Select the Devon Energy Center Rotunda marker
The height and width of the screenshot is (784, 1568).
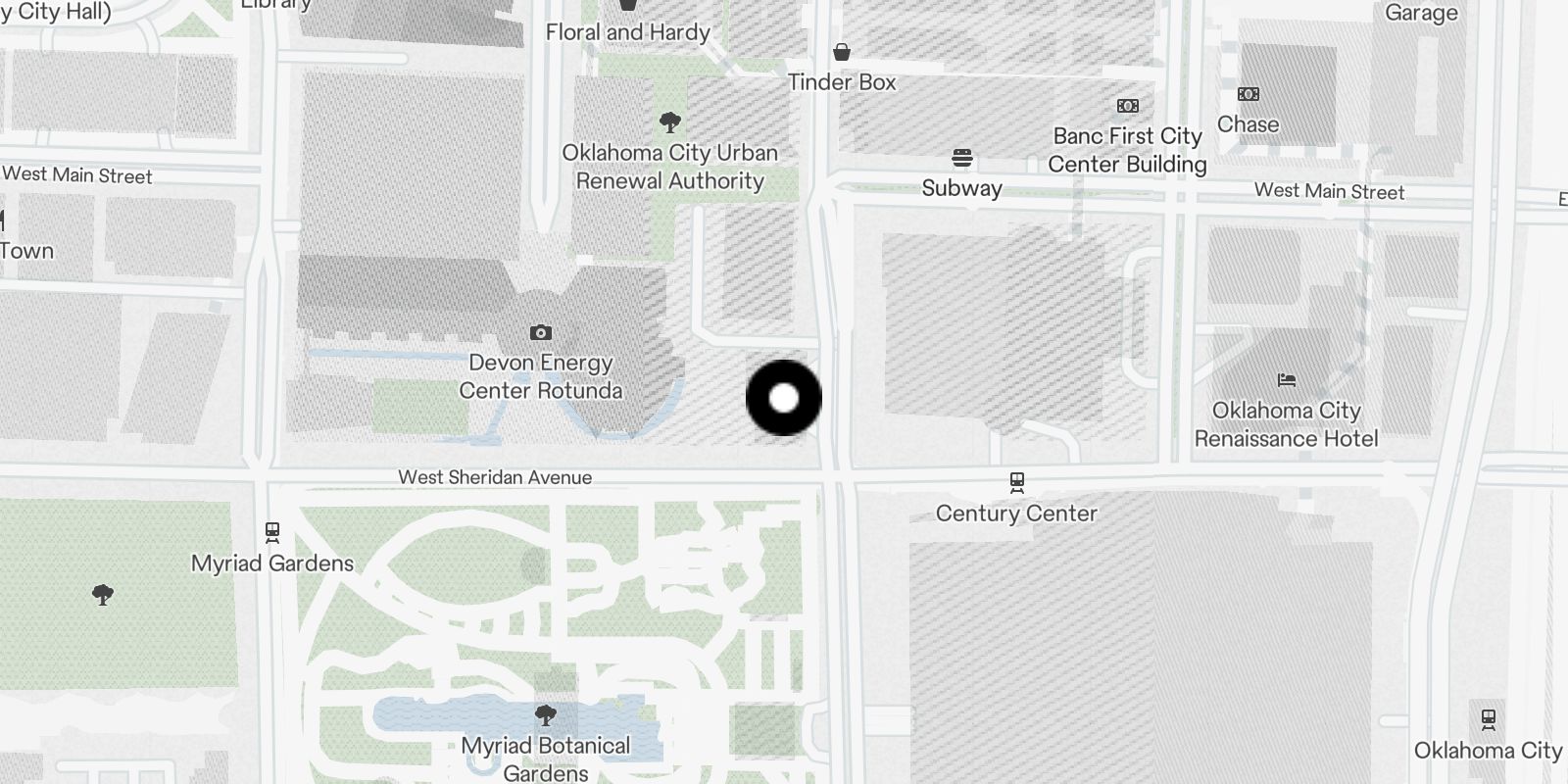(x=540, y=333)
